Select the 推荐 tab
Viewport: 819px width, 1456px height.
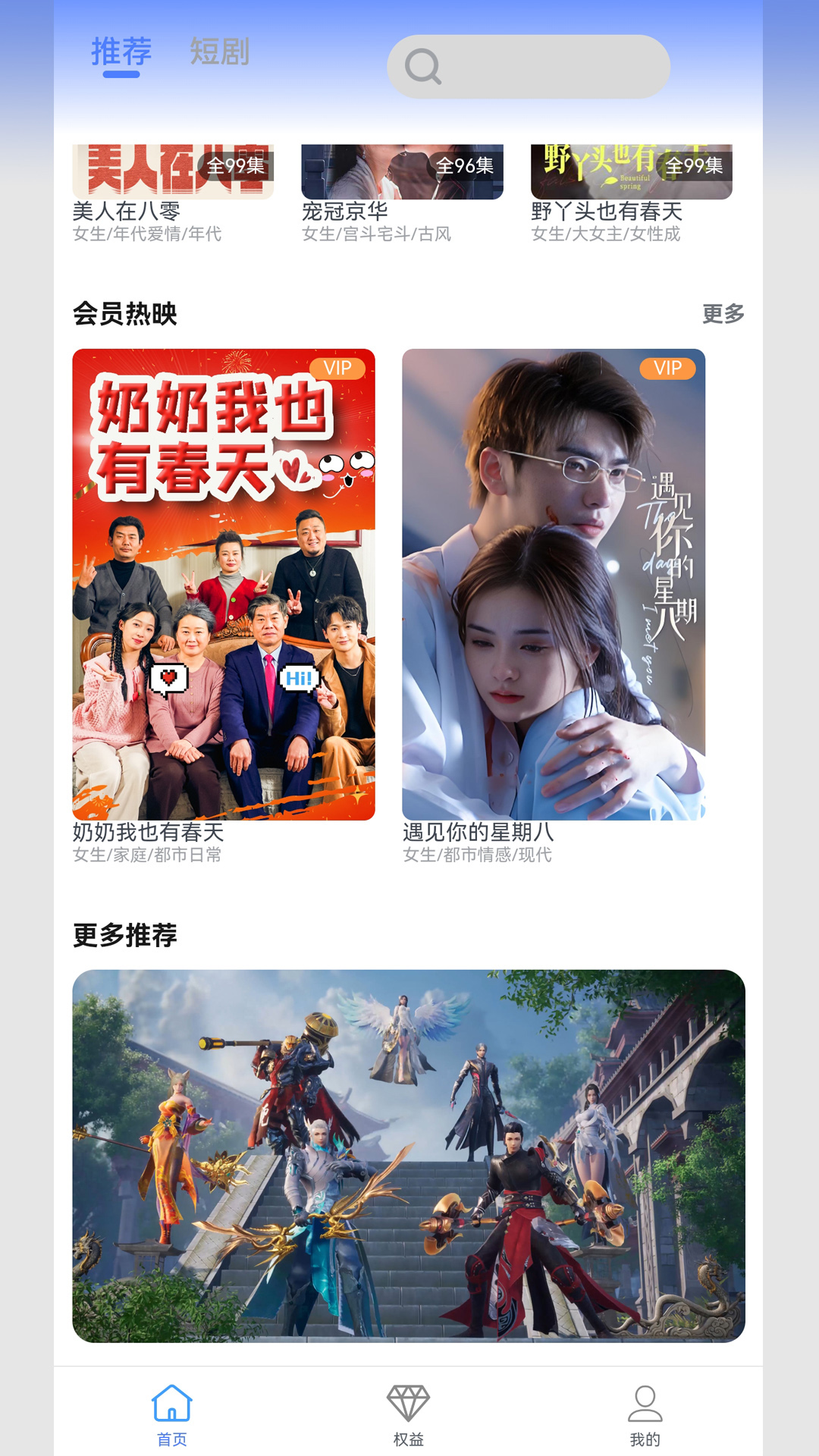pos(121,52)
